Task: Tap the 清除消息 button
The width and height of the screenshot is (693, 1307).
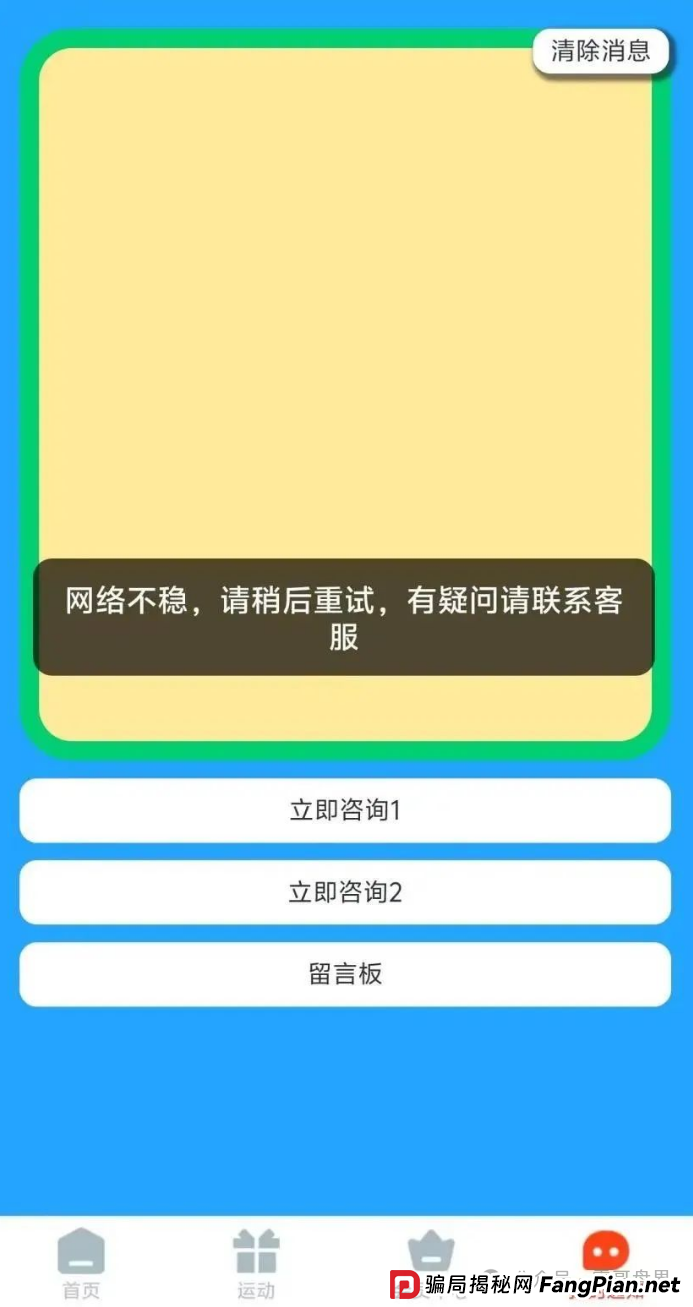Action: point(600,51)
